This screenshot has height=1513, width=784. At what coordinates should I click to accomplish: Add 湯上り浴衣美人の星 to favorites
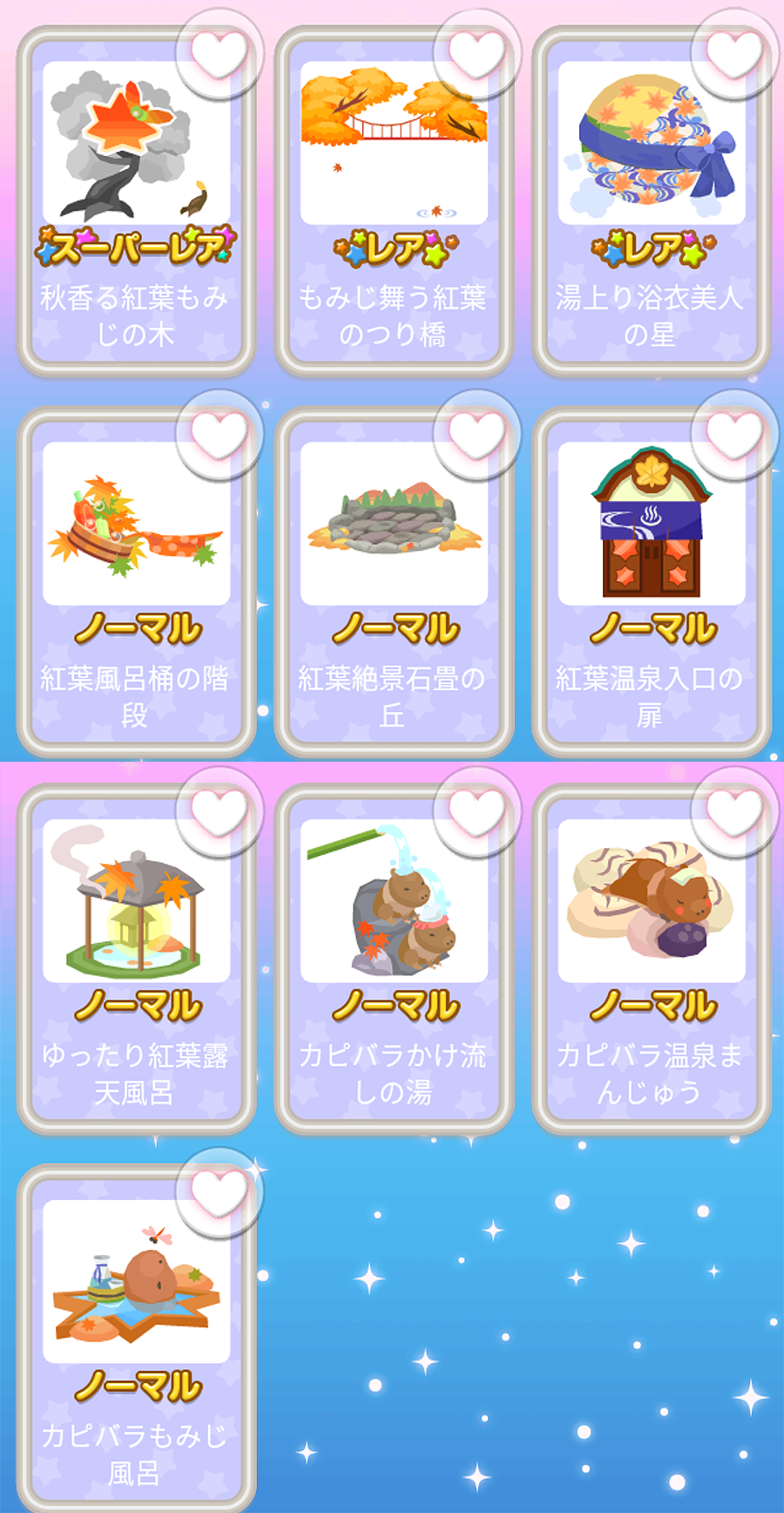[x=734, y=53]
